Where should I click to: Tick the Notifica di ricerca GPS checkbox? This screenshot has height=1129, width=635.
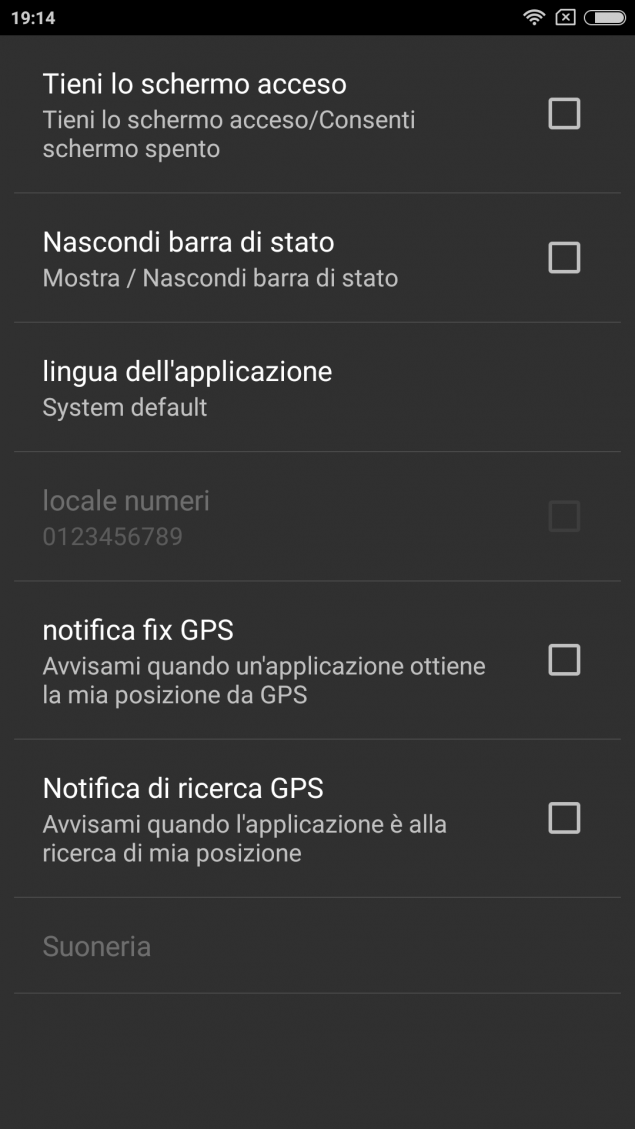tap(564, 818)
